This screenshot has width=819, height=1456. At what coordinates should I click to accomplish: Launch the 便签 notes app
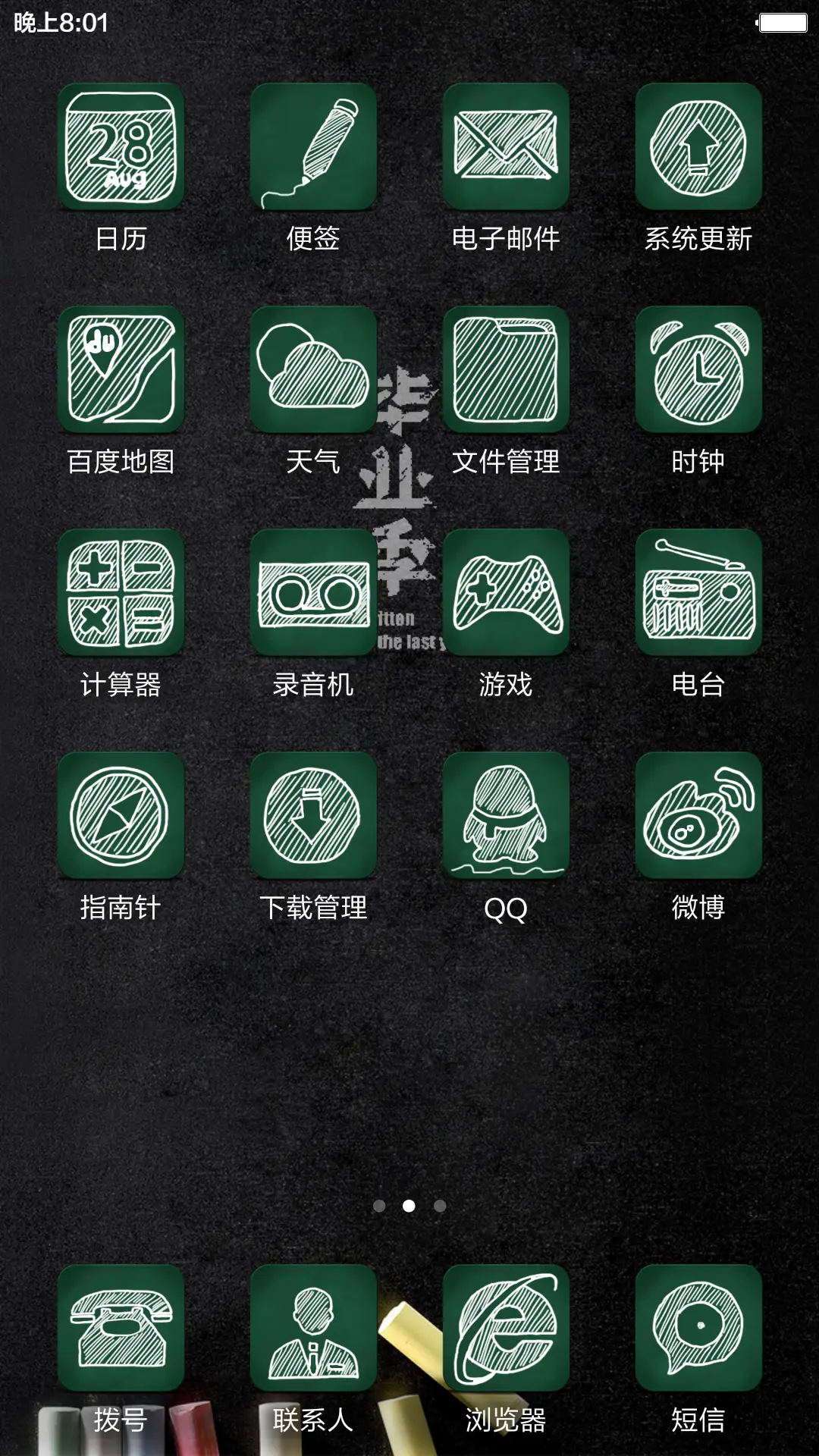click(314, 147)
